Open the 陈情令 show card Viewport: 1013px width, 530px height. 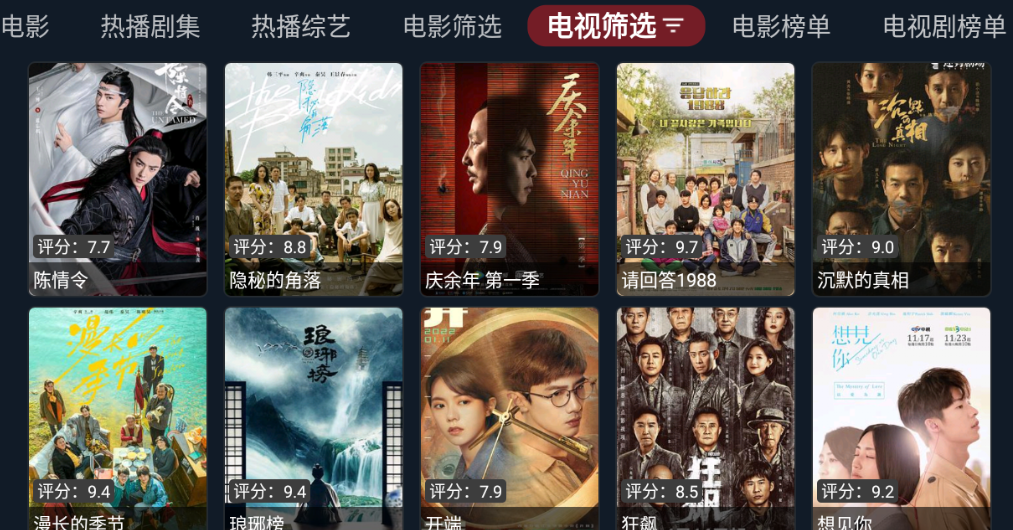[118, 180]
